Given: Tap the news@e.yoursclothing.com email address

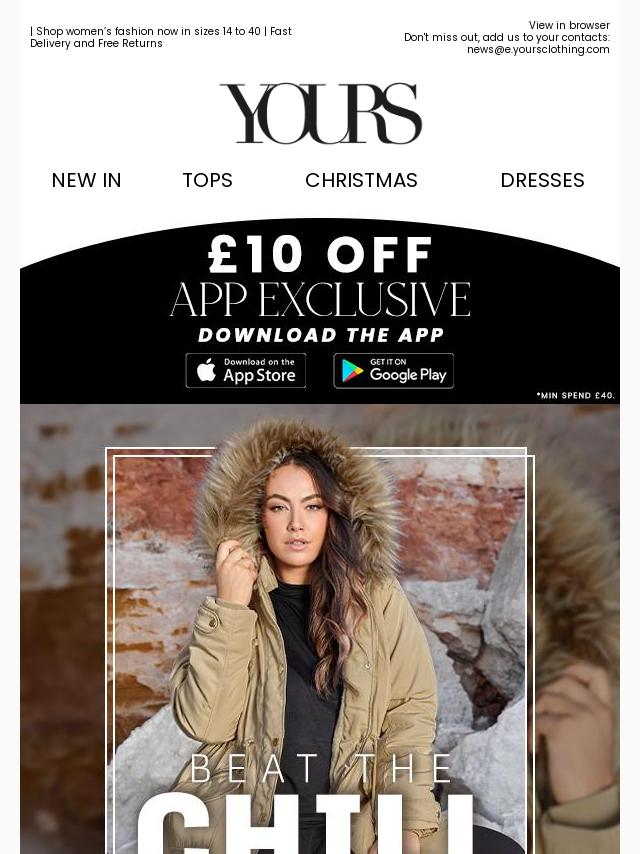Looking at the screenshot, I should [538, 49].
